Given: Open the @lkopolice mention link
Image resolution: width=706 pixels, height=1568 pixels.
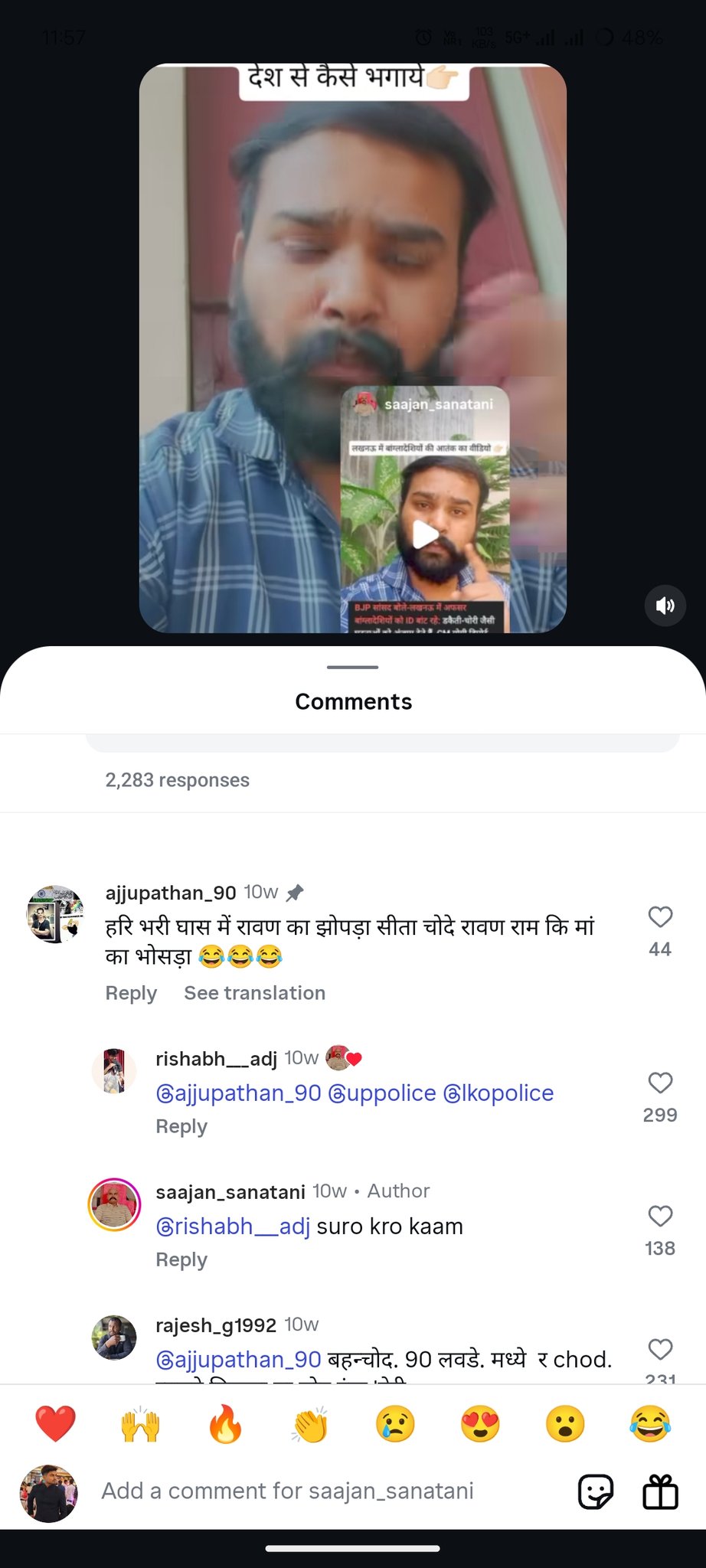Looking at the screenshot, I should pyautogui.click(x=498, y=1093).
